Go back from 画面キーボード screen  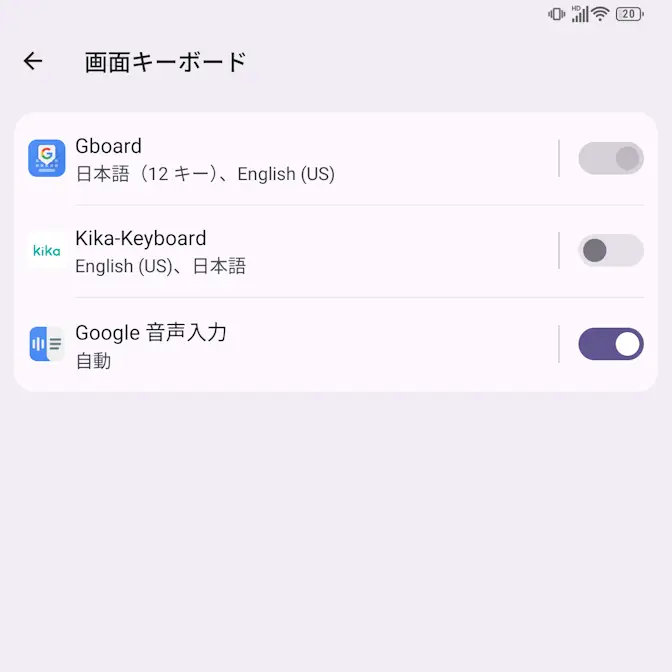33,61
